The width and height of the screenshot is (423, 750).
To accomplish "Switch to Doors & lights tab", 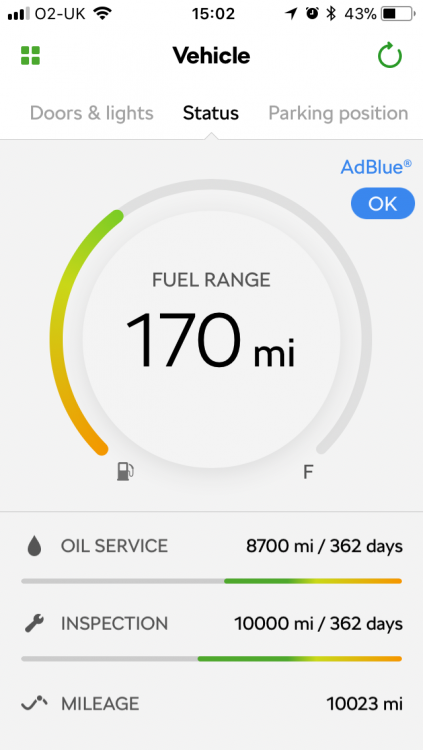I will (x=91, y=113).
